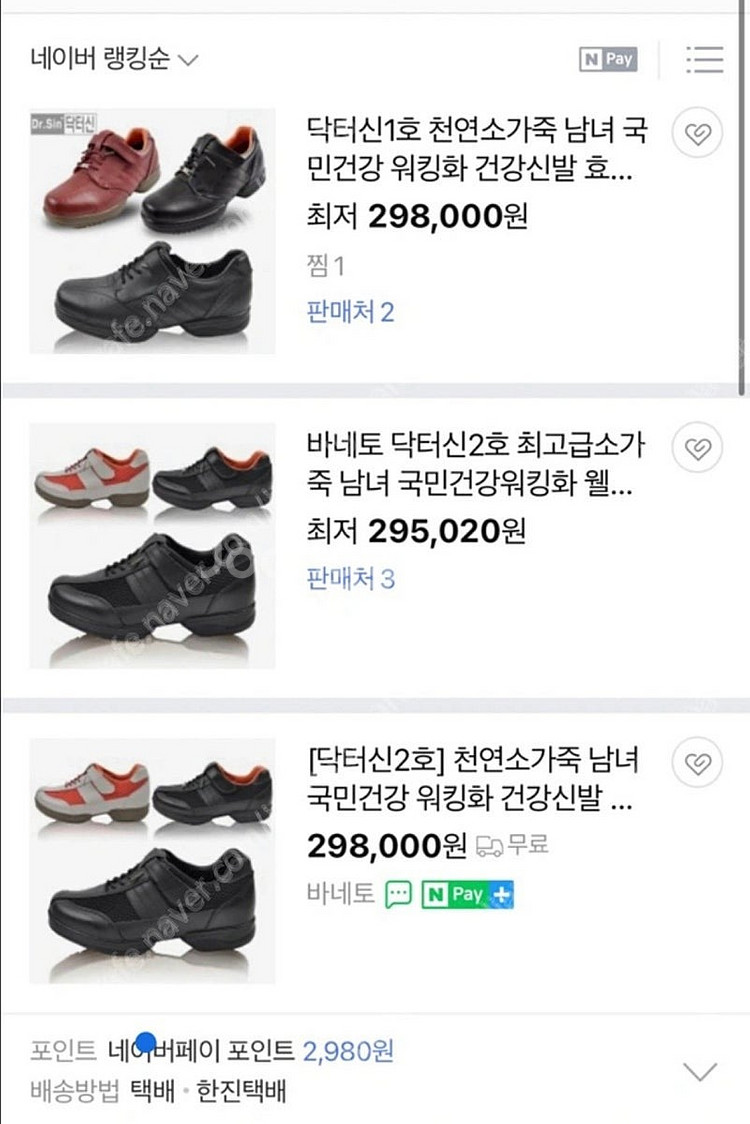Image resolution: width=750 pixels, height=1124 pixels.
Task: Wishlist the 바네토 닥터신2호 최고급소가죽 item
Action: pyautogui.click(x=697, y=448)
